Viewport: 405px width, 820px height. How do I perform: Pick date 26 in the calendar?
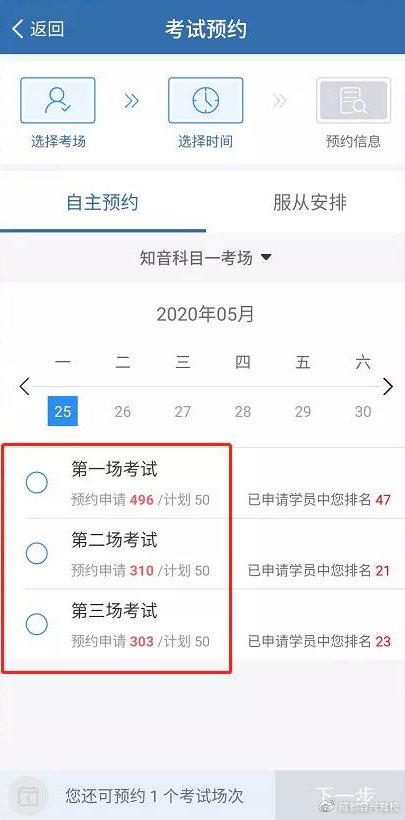tap(122, 412)
